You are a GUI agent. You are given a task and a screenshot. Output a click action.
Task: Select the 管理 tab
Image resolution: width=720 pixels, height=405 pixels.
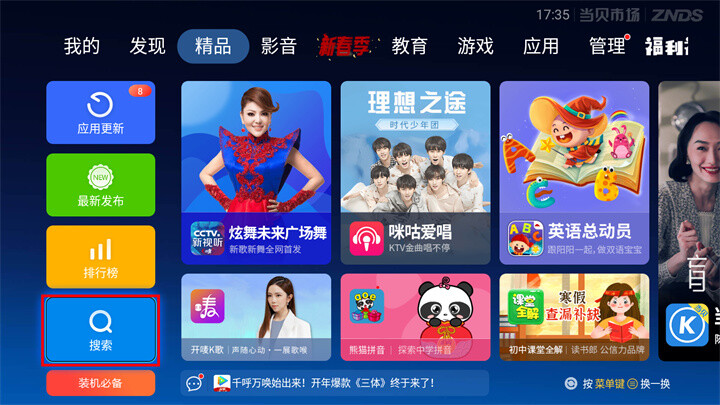607,46
